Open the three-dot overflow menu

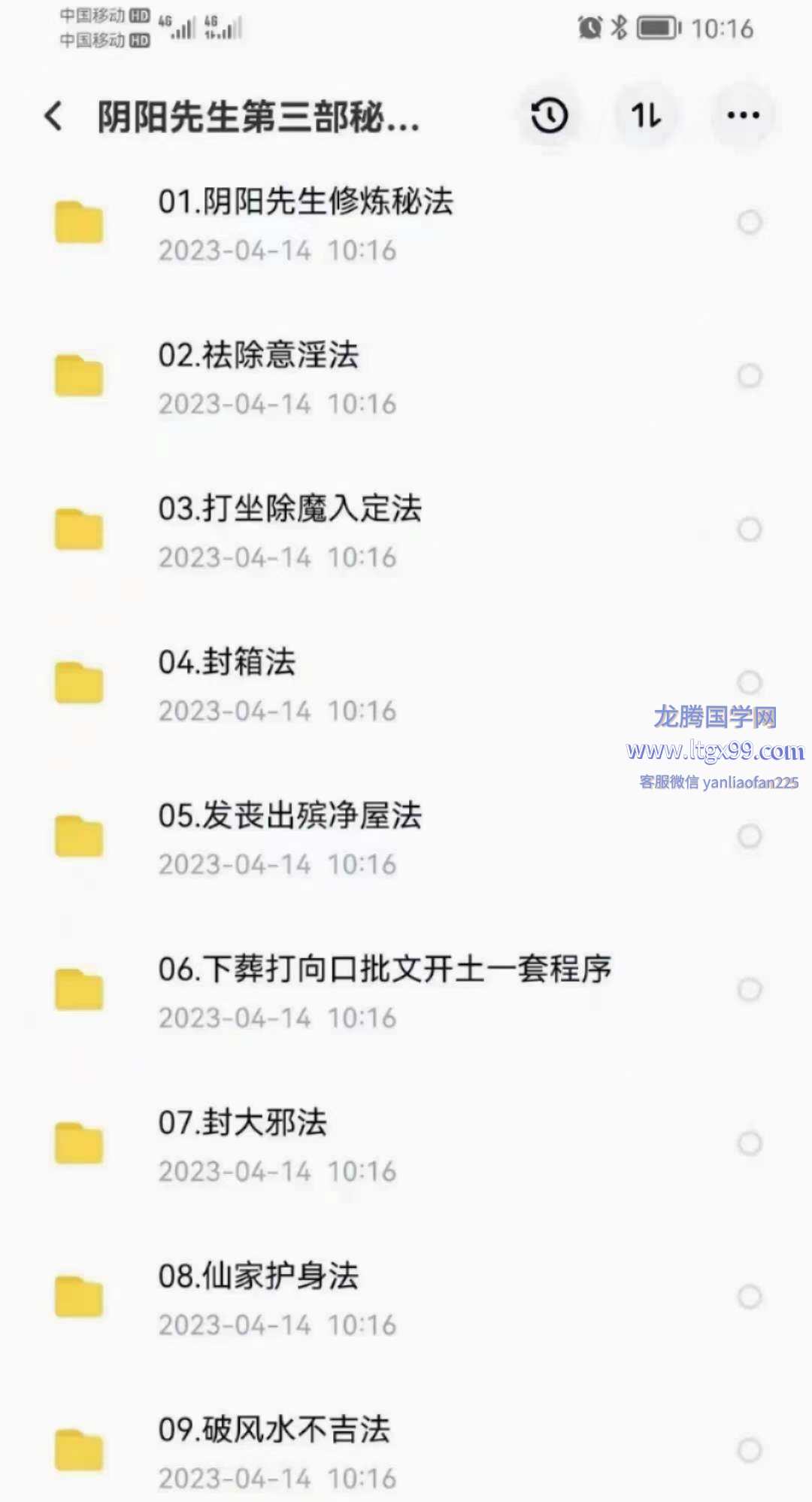click(743, 115)
